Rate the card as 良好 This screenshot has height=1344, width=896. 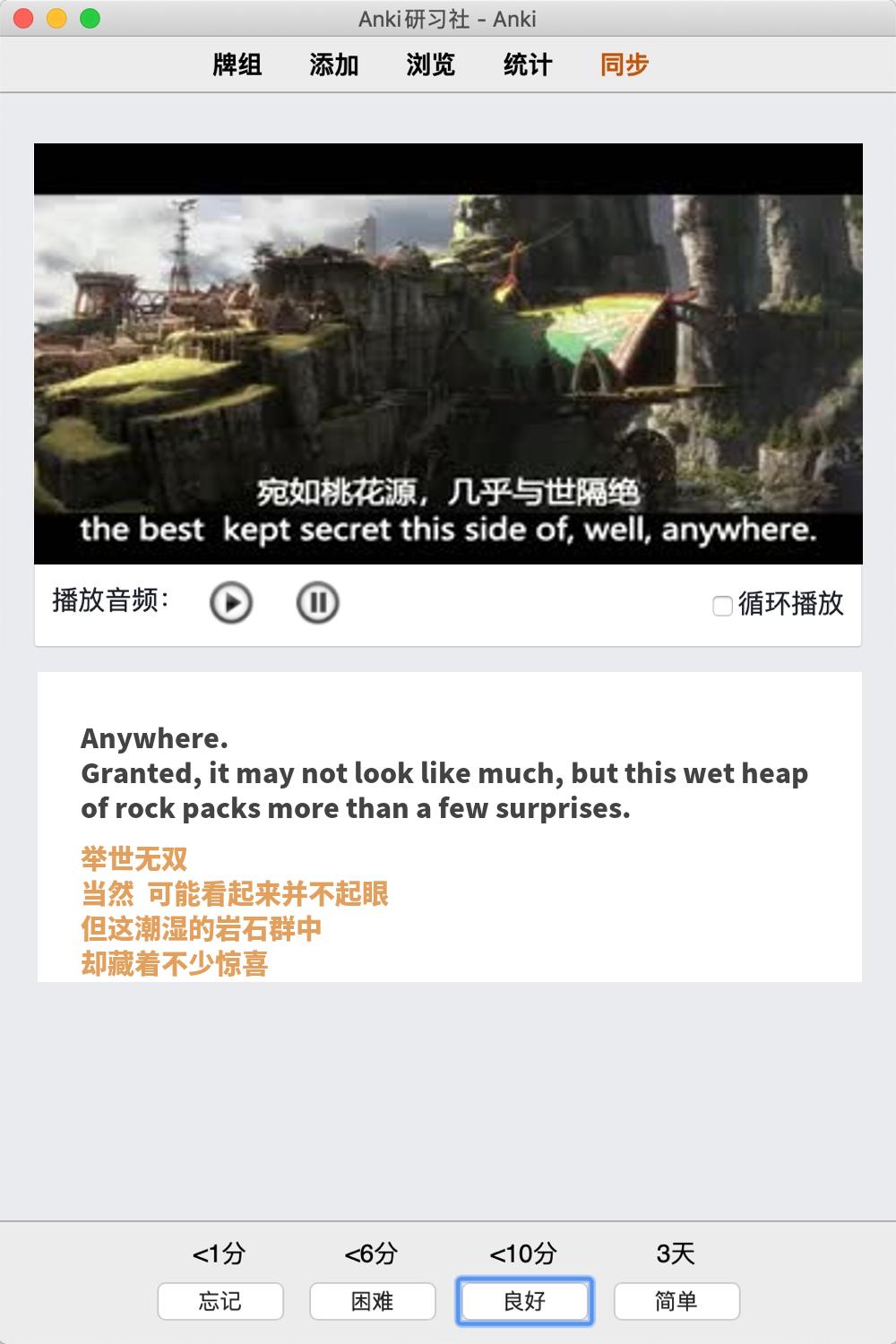[x=525, y=1301]
